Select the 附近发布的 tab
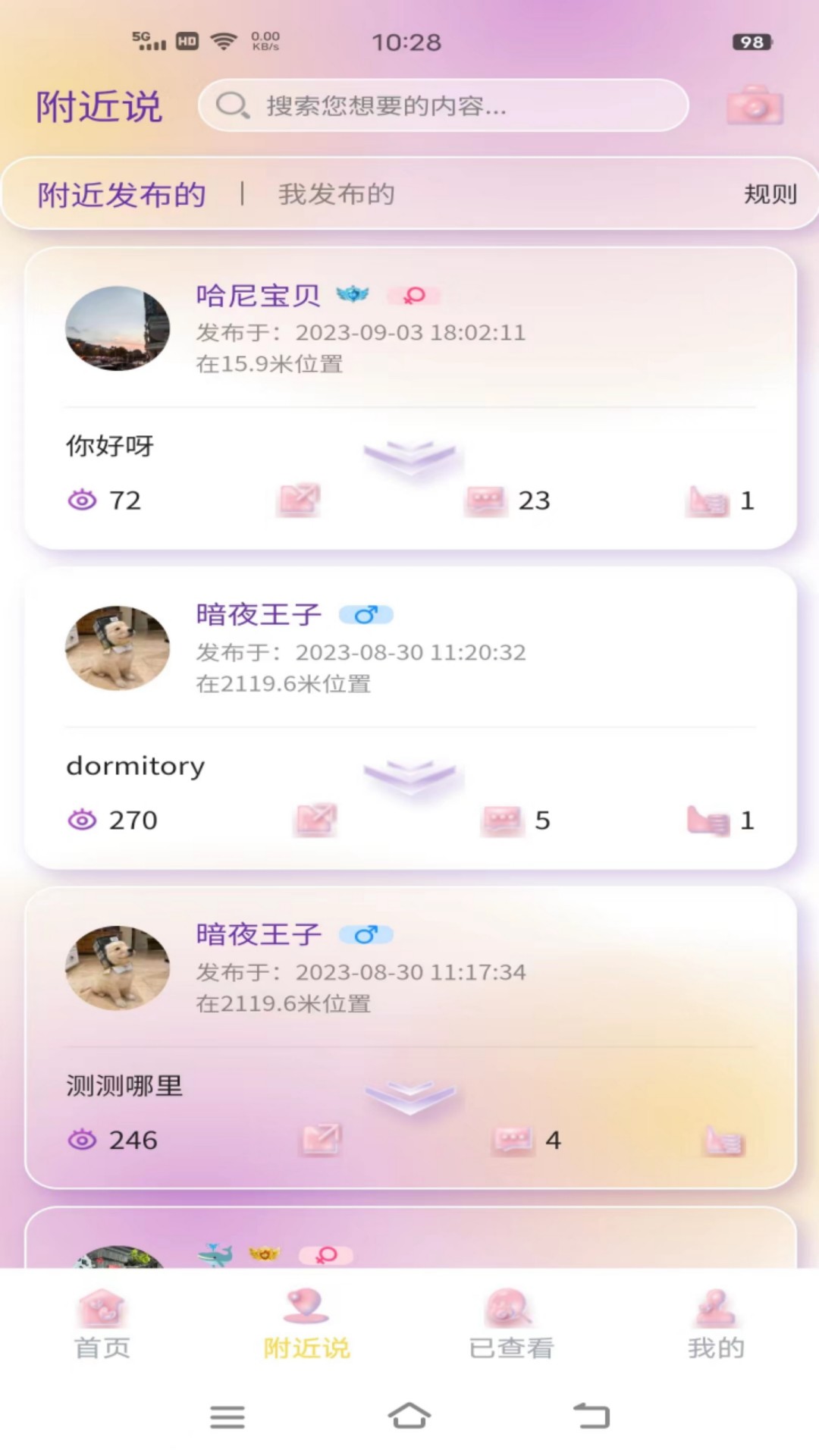The width and height of the screenshot is (819, 1456). pos(122,195)
